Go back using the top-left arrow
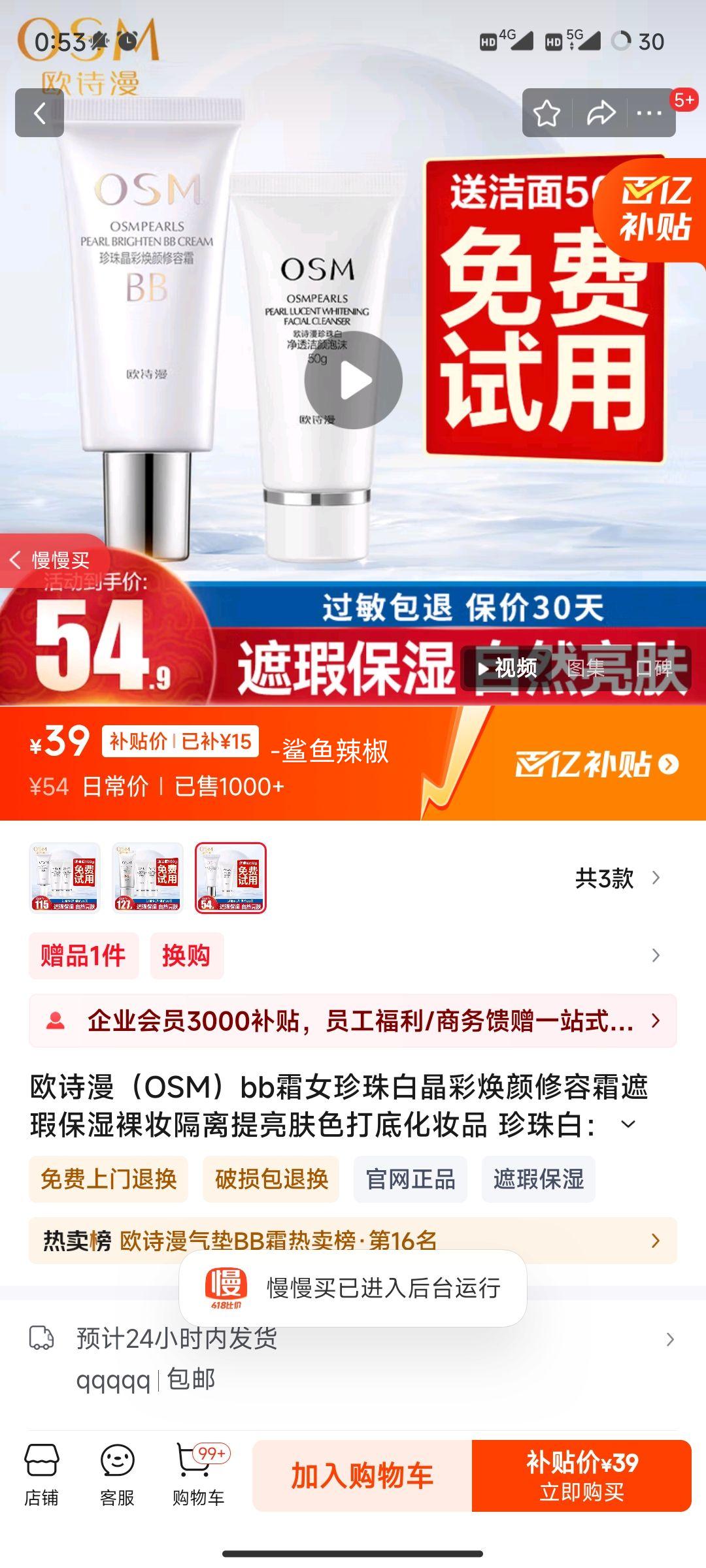 [39, 113]
